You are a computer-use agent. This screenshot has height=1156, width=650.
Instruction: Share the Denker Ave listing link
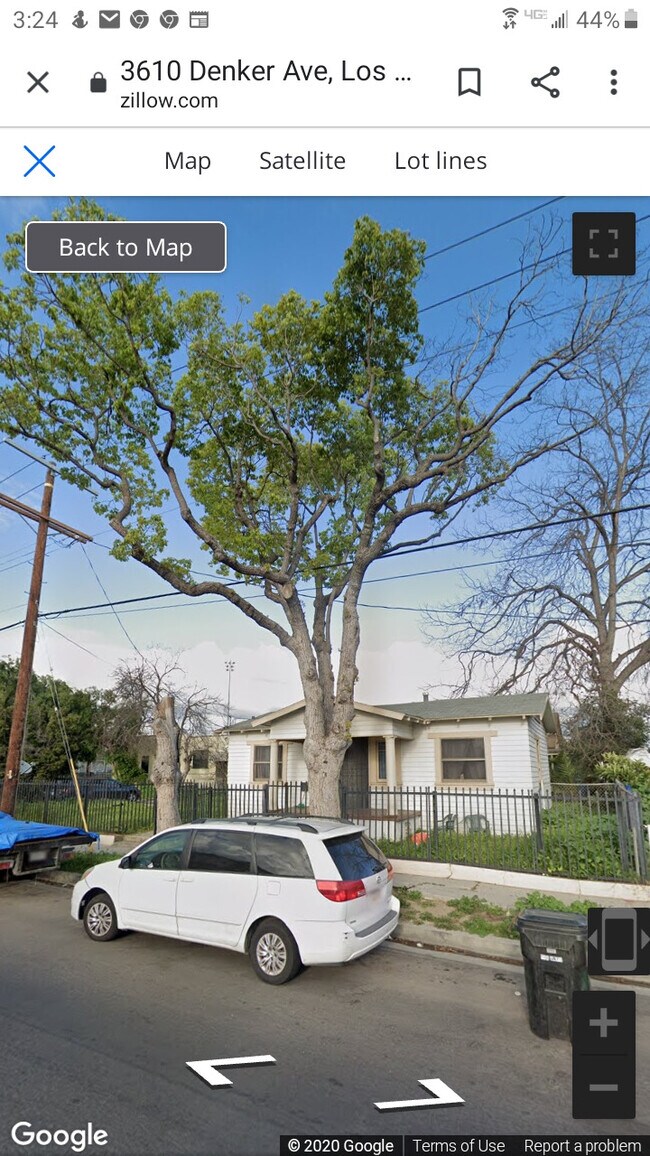click(545, 82)
